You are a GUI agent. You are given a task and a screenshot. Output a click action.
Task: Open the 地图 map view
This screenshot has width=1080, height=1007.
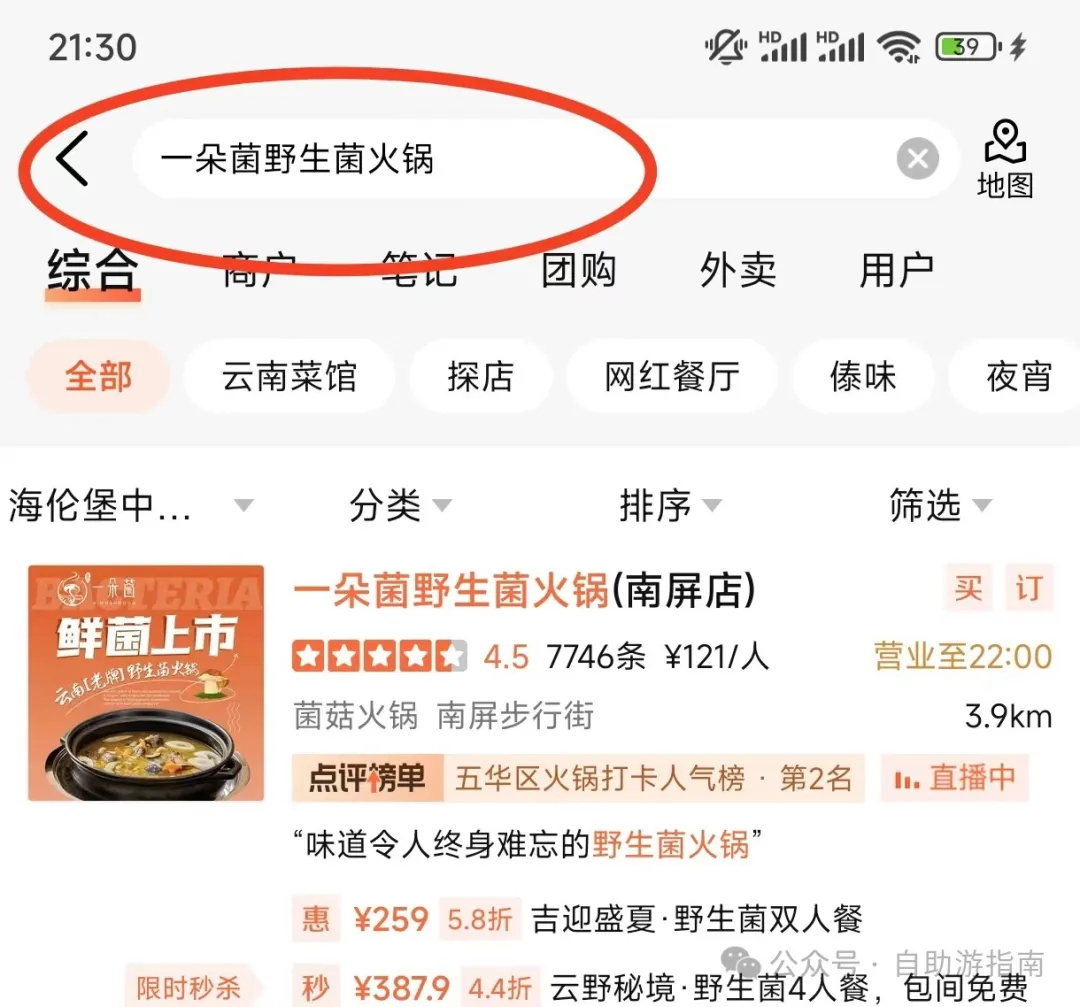pos(1004,160)
